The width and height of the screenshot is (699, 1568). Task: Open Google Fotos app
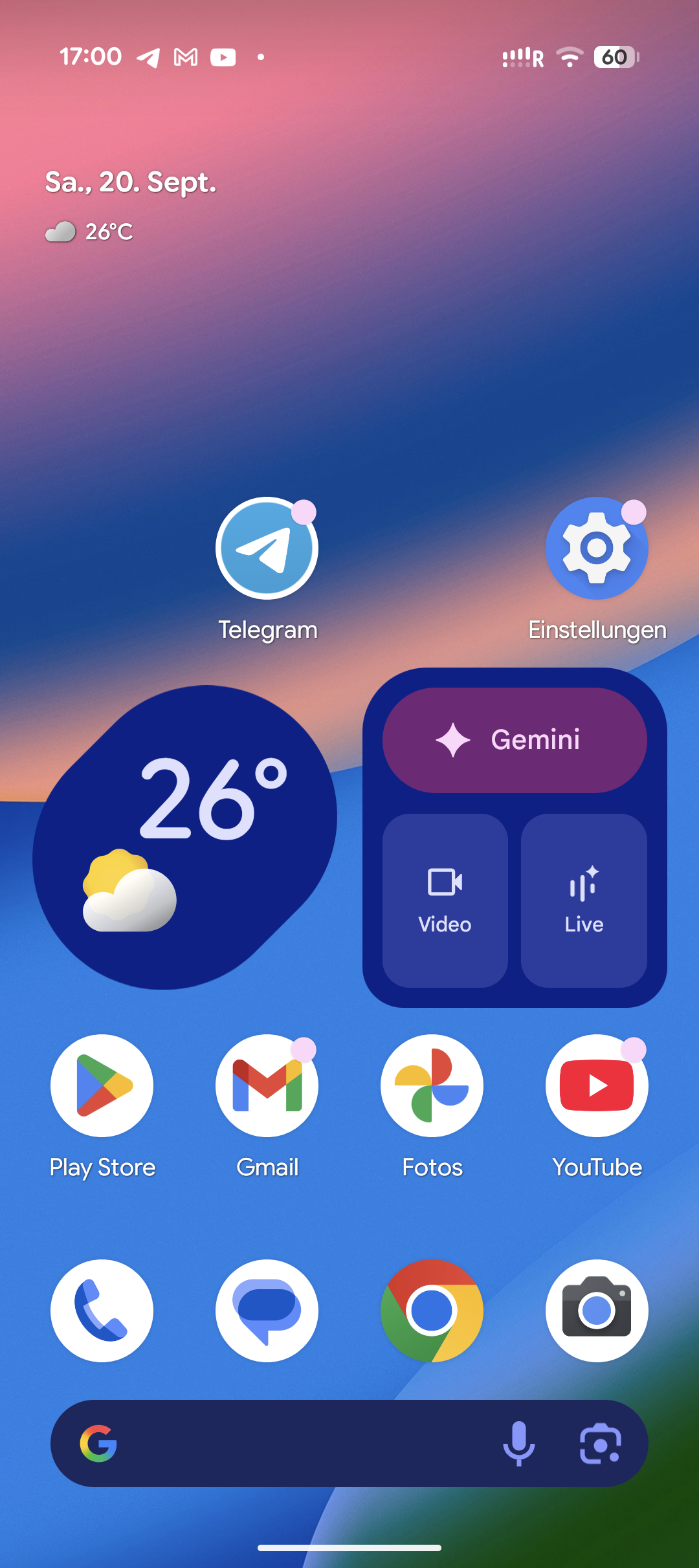(x=432, y=1085)
